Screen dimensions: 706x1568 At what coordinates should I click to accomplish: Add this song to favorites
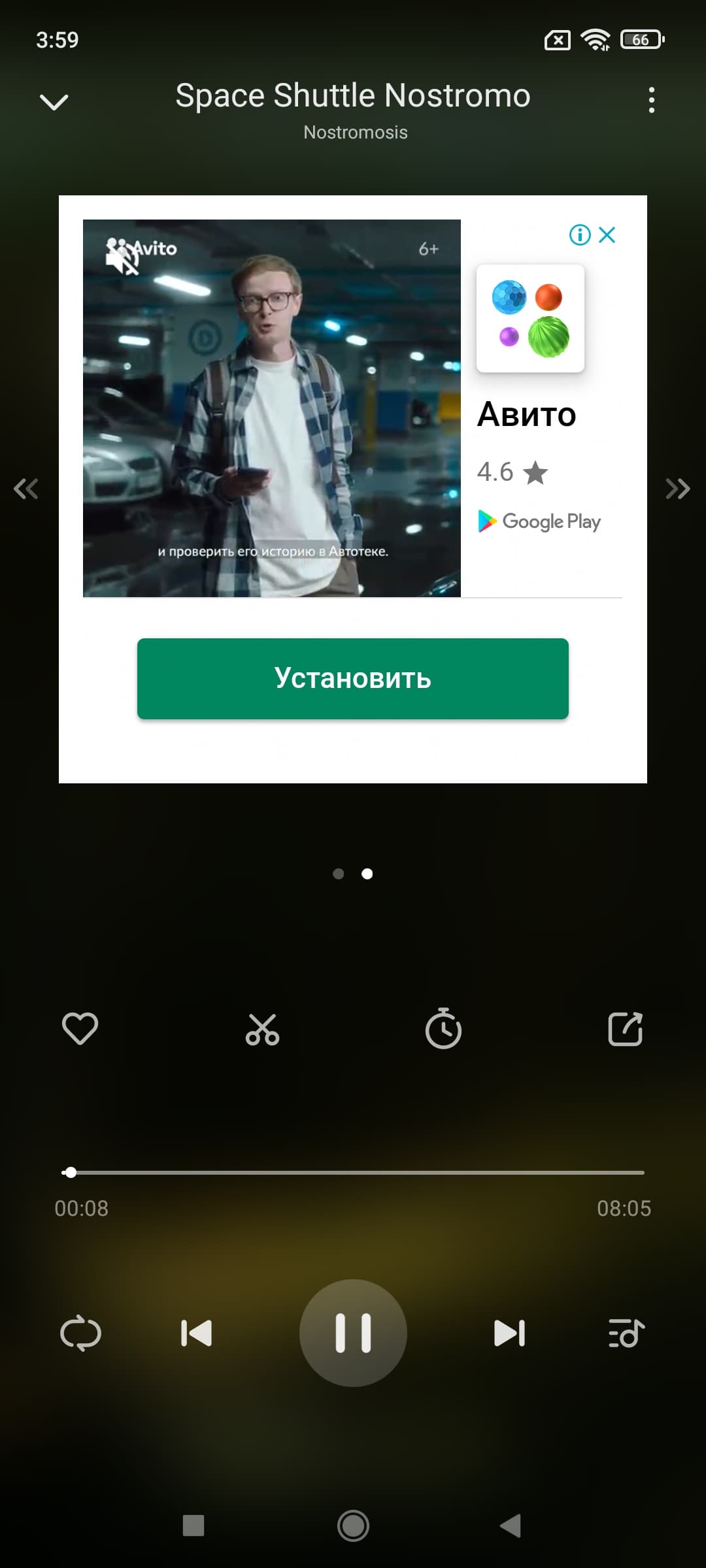[x=80, y=1029]
